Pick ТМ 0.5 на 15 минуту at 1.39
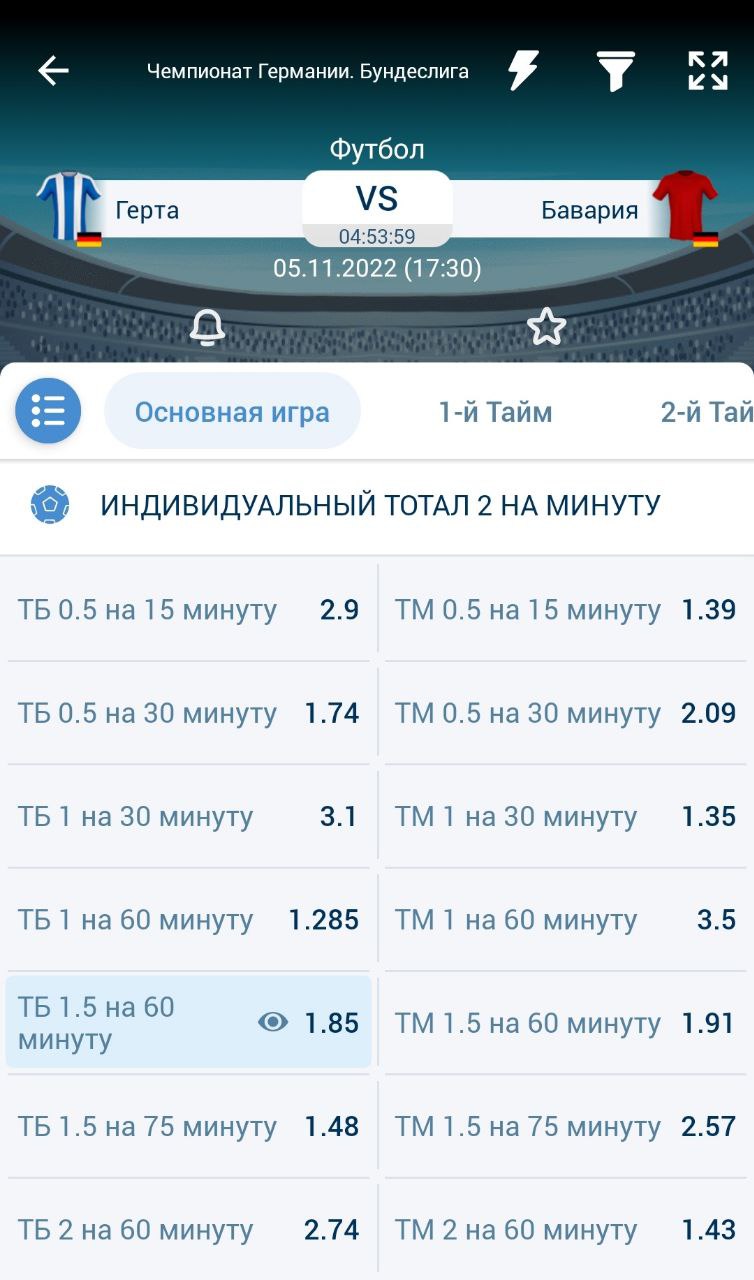This screenshot has height=1280, width=754. click(x=565, y=610)
